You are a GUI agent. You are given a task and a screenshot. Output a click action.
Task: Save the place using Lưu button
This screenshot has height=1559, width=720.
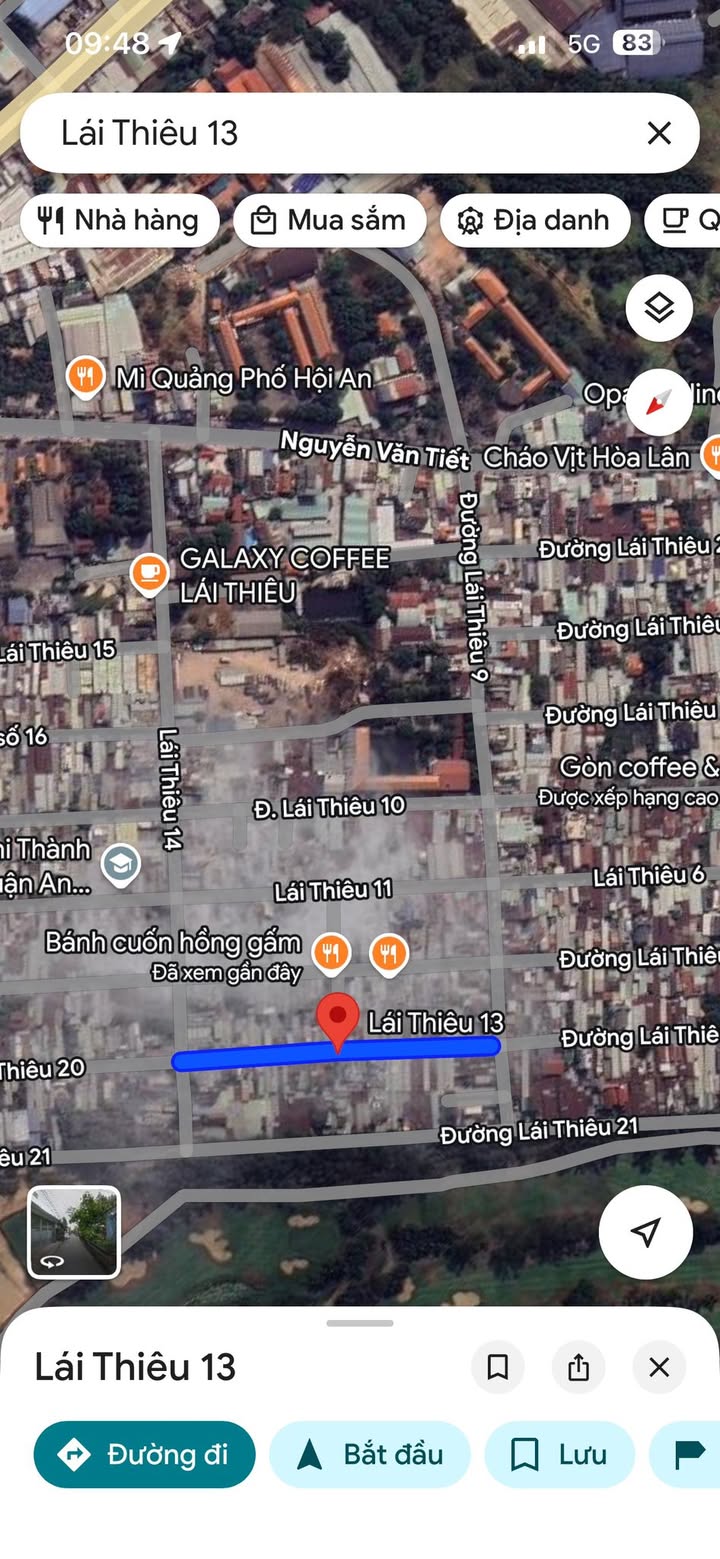[559, 1454]
